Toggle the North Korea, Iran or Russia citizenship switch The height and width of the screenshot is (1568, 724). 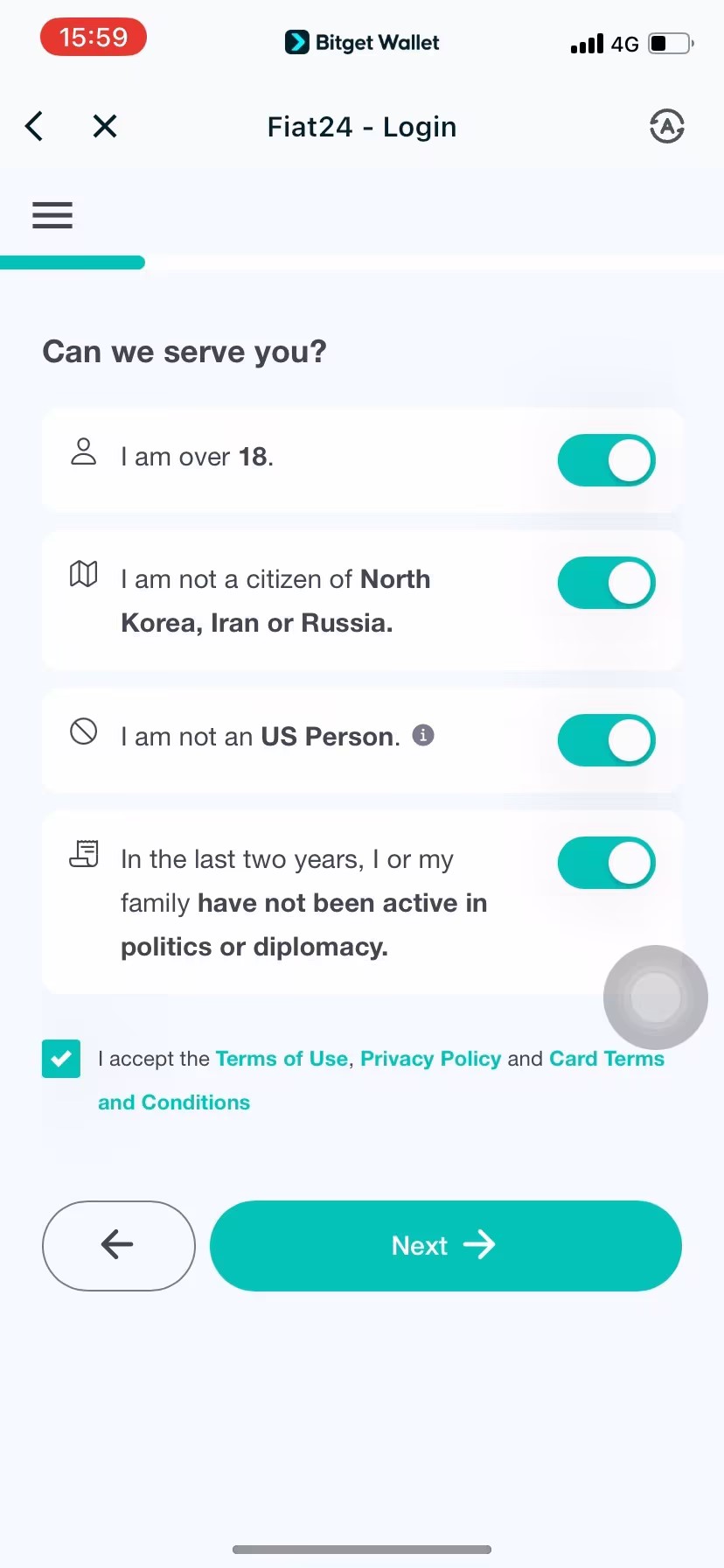606,583
